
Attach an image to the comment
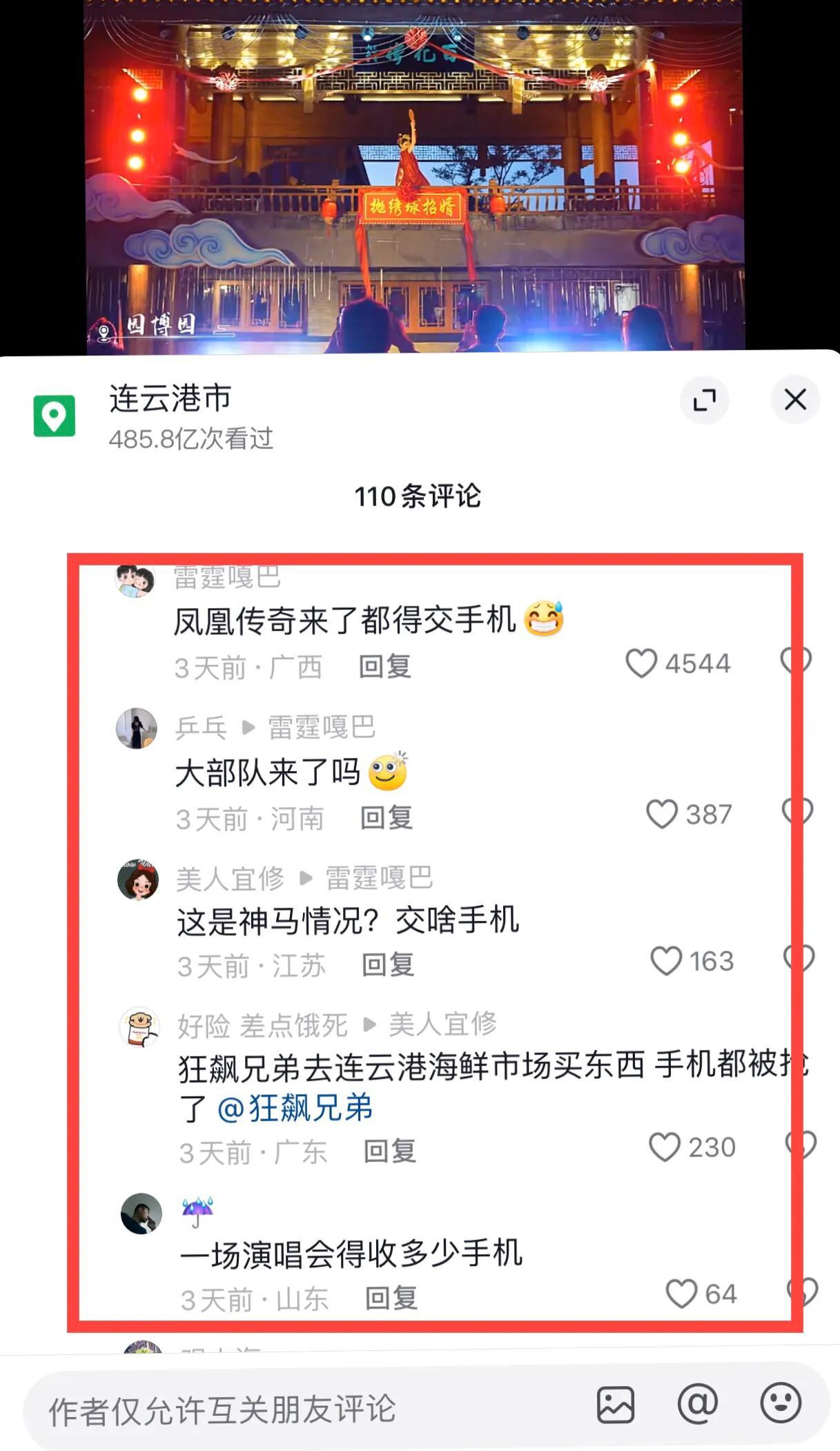615,1405
